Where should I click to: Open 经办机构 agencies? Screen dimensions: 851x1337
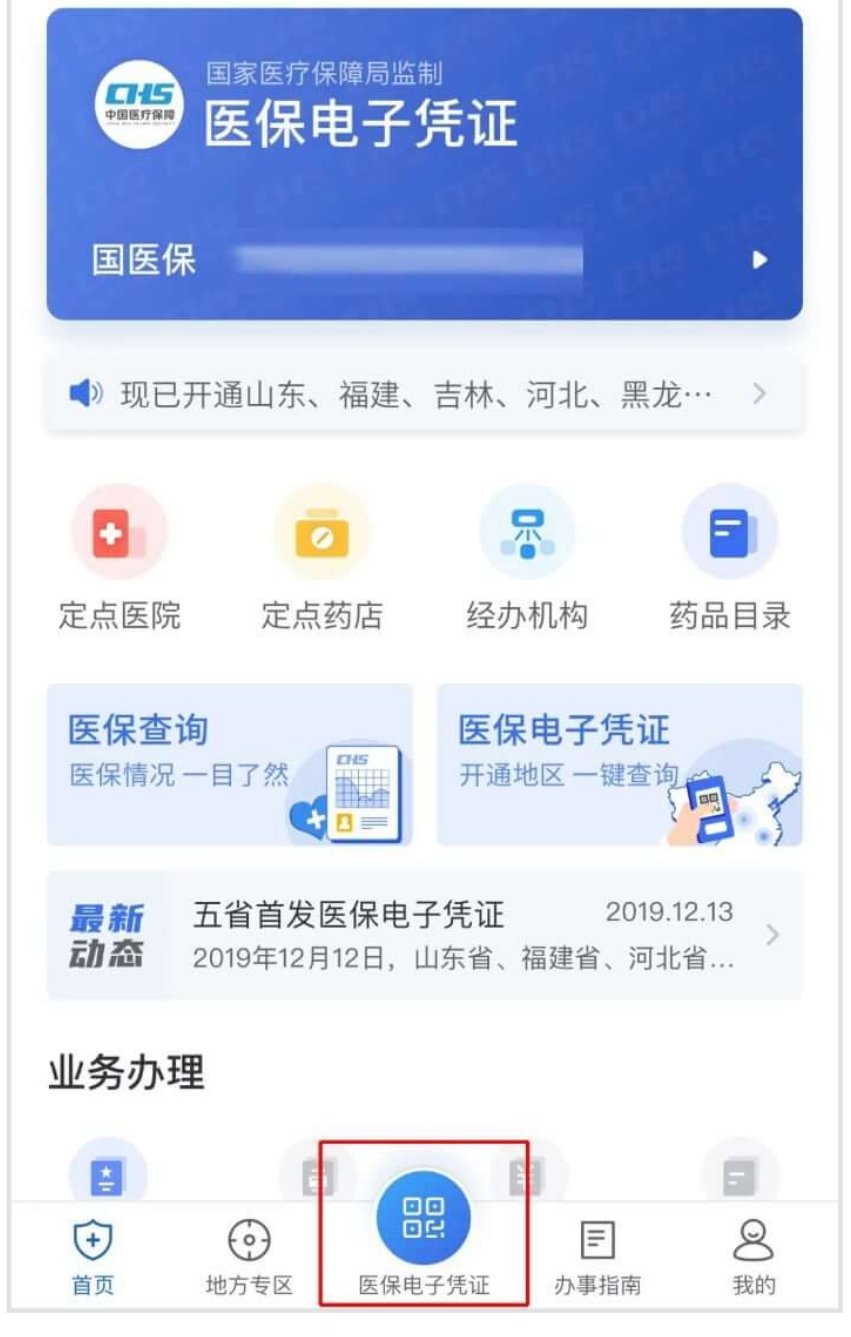click(526, 560)
